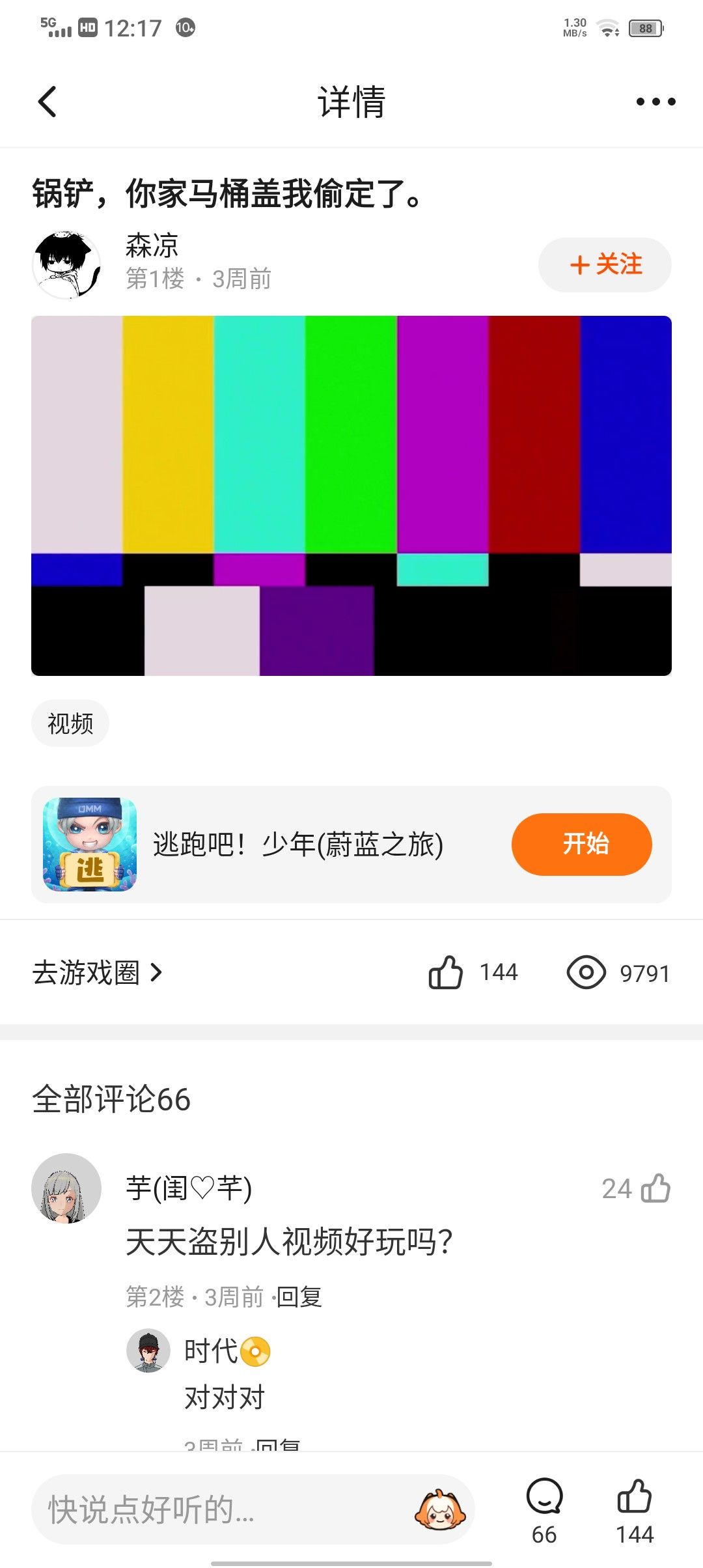View 时代's profile avatar
703x1568 pixels.
148,1351
